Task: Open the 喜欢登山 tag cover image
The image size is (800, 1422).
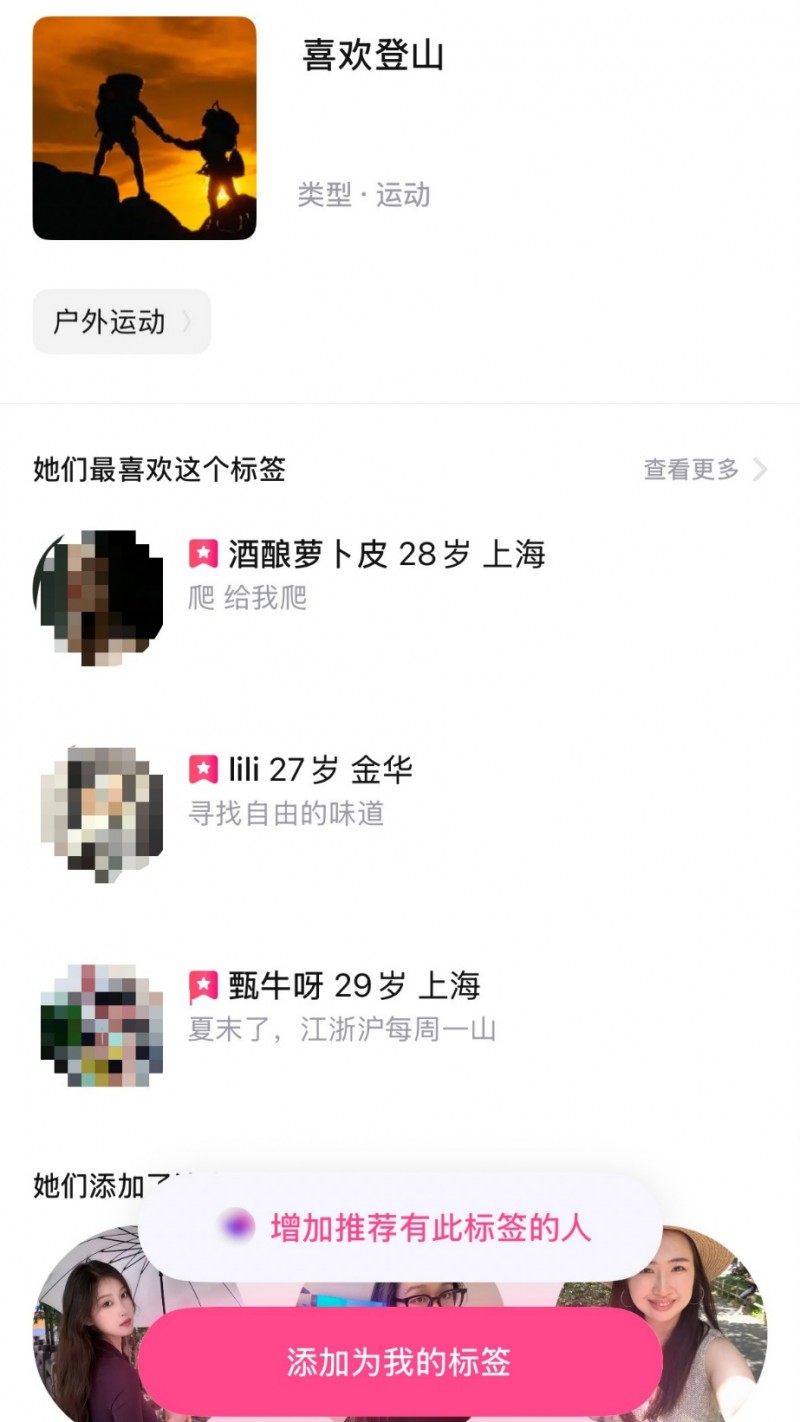Action: (144, 128)
